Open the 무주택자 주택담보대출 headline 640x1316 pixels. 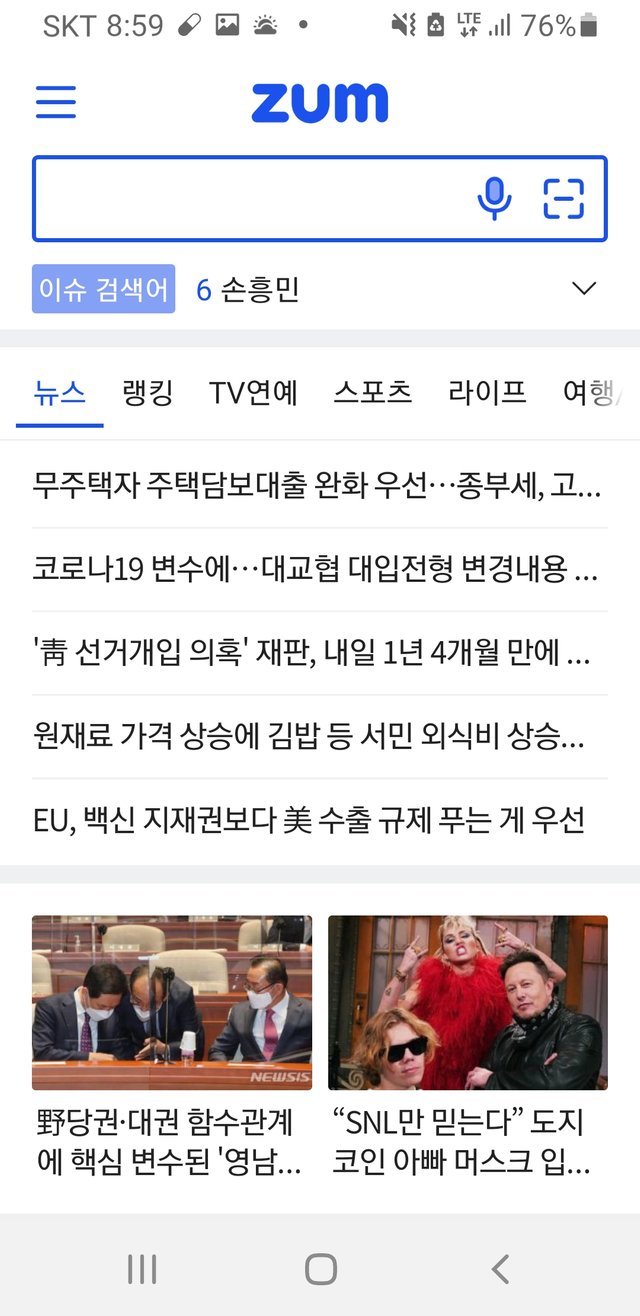pyautogui.click(x=320, y=486)
